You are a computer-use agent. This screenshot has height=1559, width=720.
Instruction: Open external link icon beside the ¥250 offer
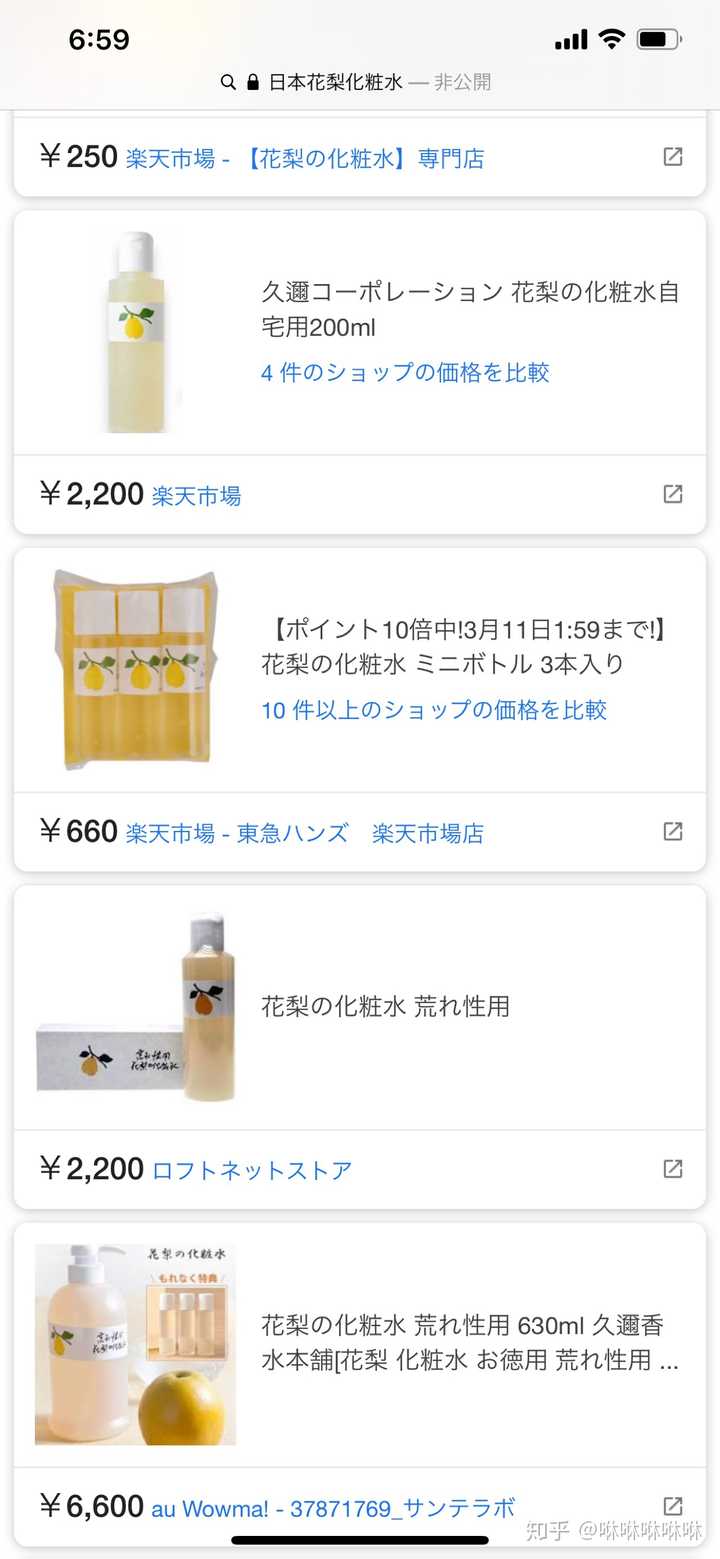tap(673, 157)
